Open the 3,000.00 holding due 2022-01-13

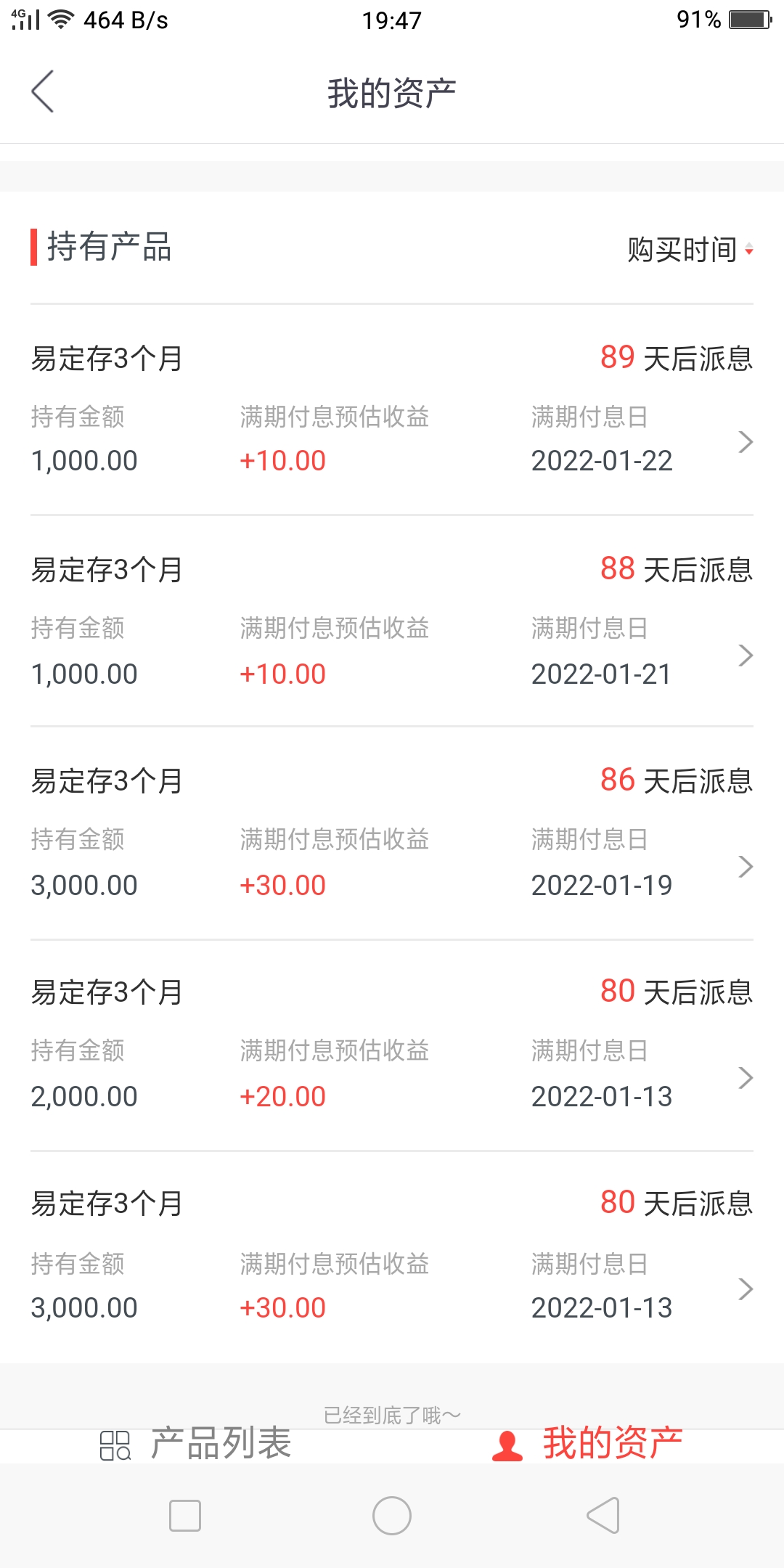392,1257
